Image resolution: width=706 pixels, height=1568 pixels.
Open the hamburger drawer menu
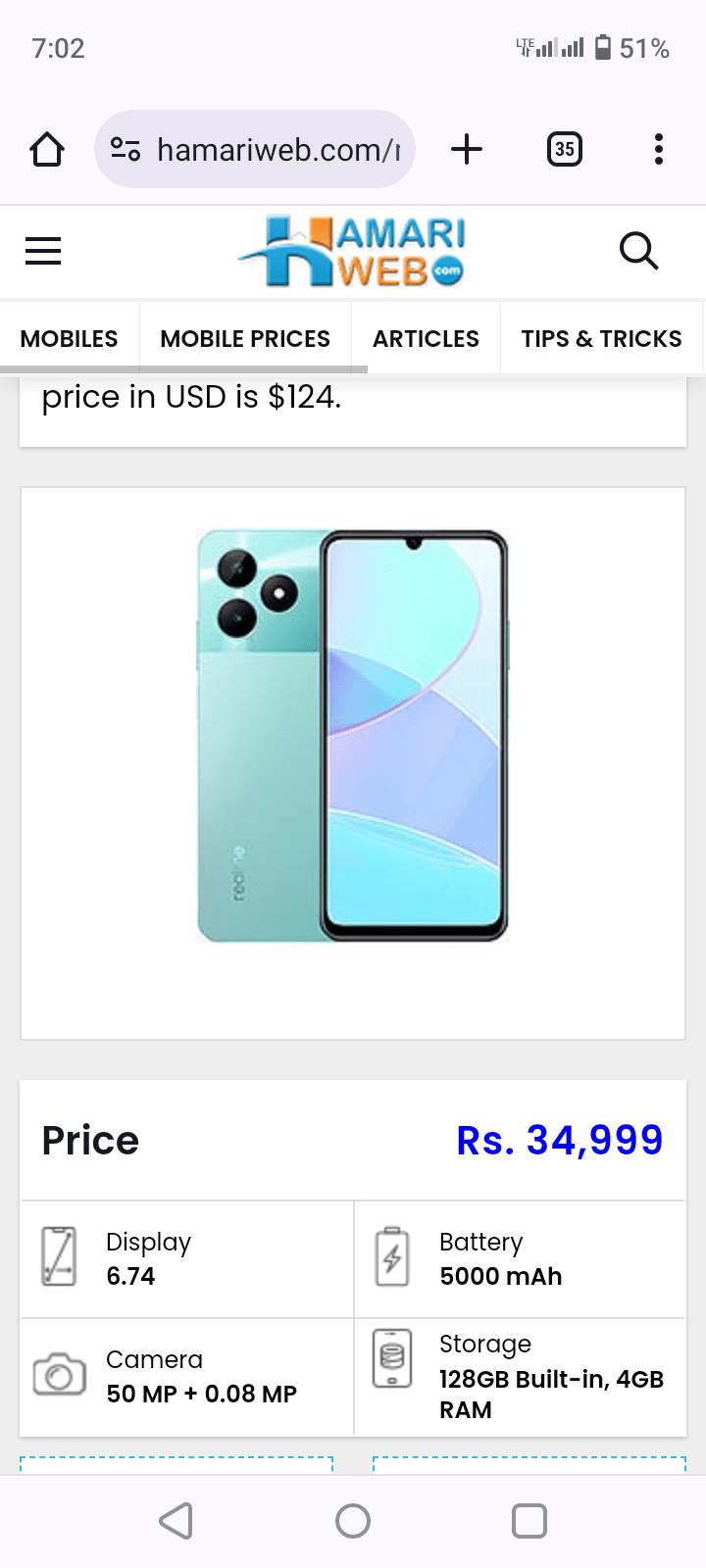click(x=43, y=251)
